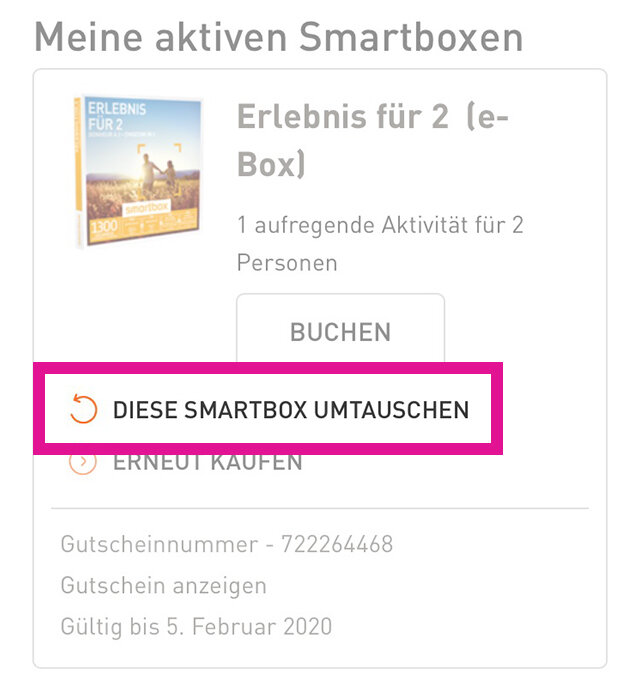The height and width of the screenshot is (684, 640).
Task: Open the Erlebnis für 2 box image
Action: (x=137, y=171)
